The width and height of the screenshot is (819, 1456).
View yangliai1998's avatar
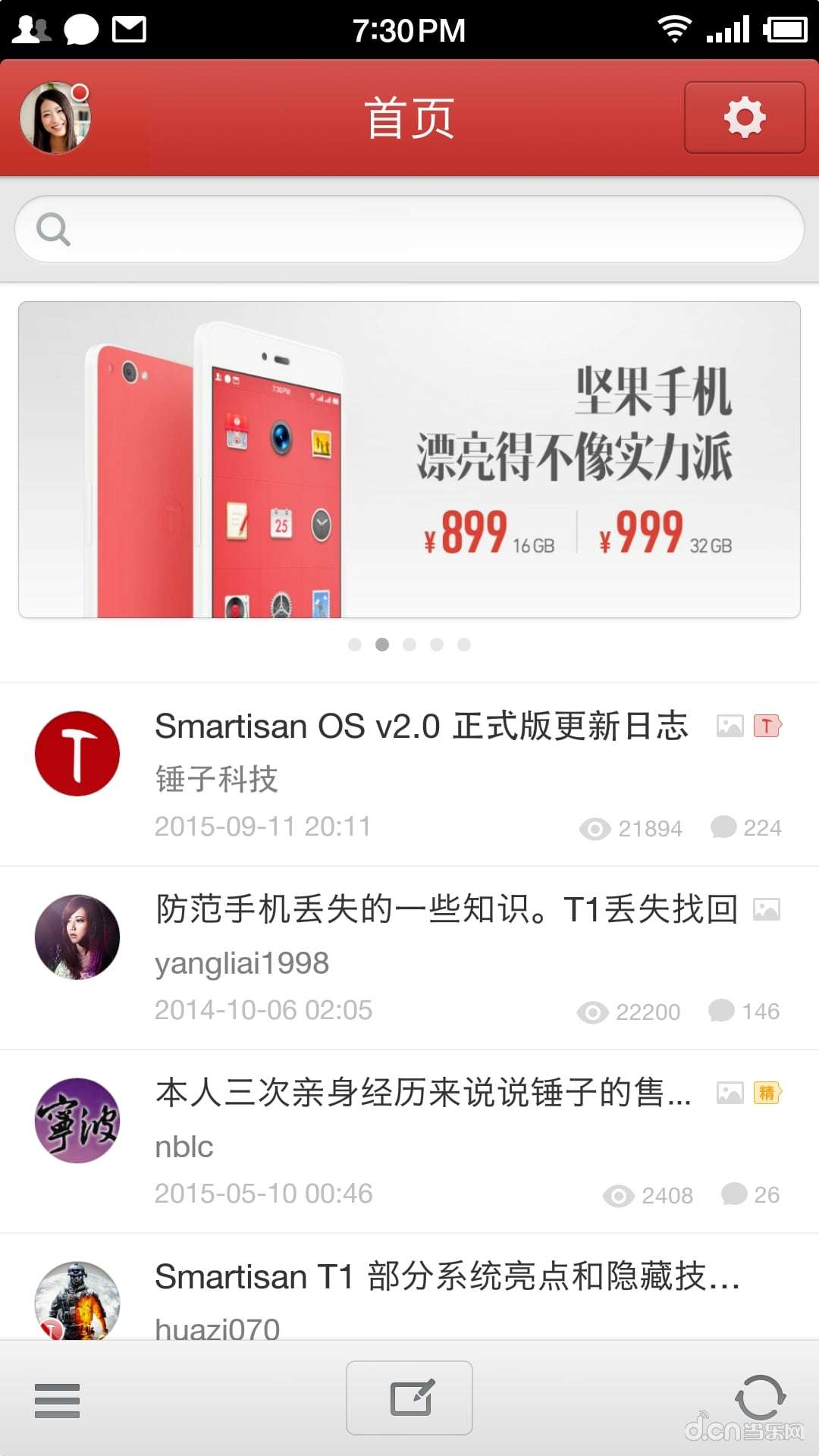[x=77, y=937]
